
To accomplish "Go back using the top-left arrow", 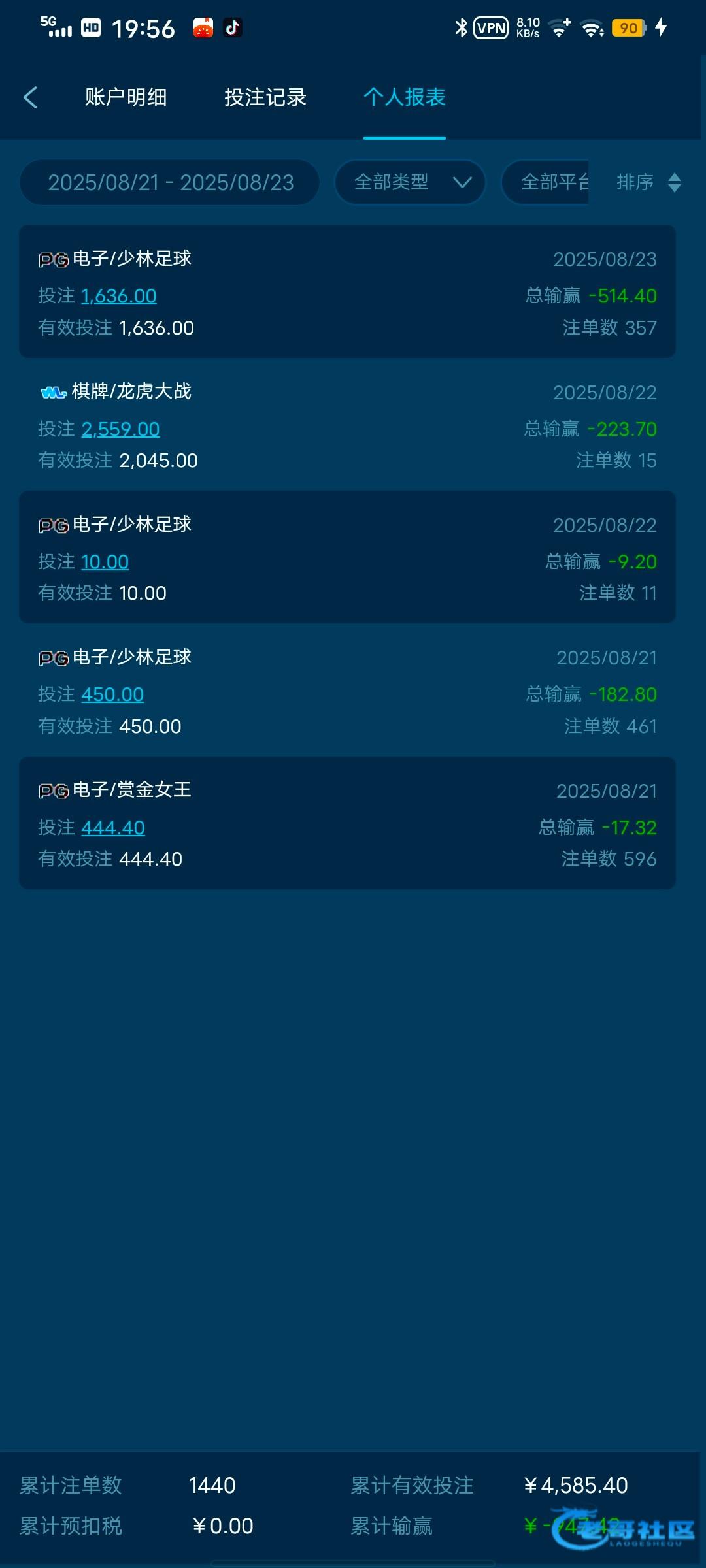I will pyautogui.click(x=30, y=97).
